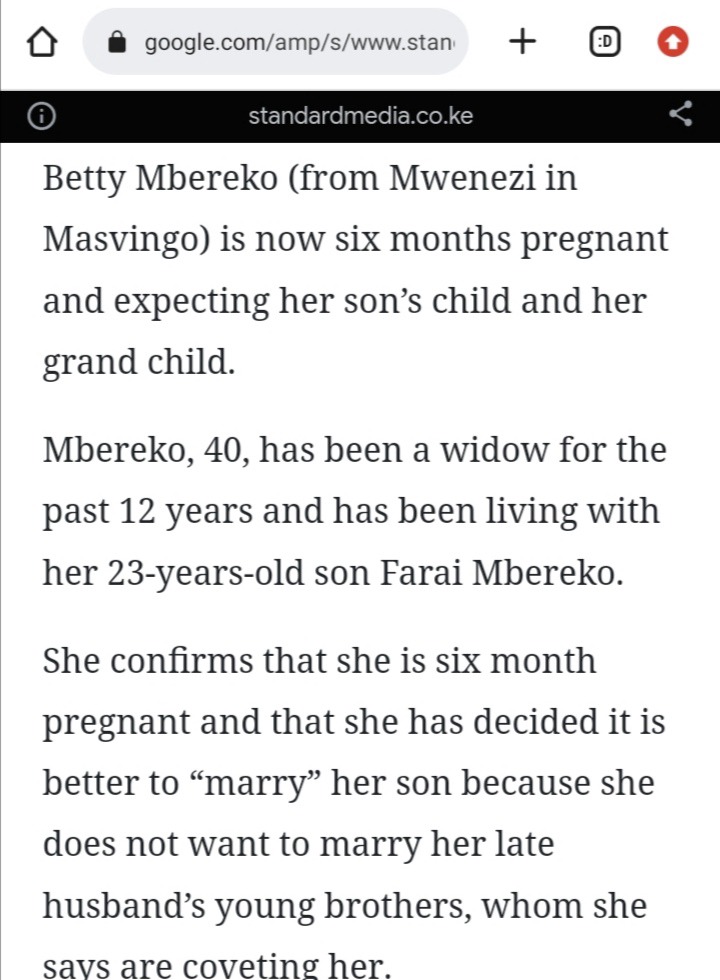Viewport: 720px width, 980px height.
Task: Go to the browser home page
Action: pyautogui.click(x=40, y=42)
